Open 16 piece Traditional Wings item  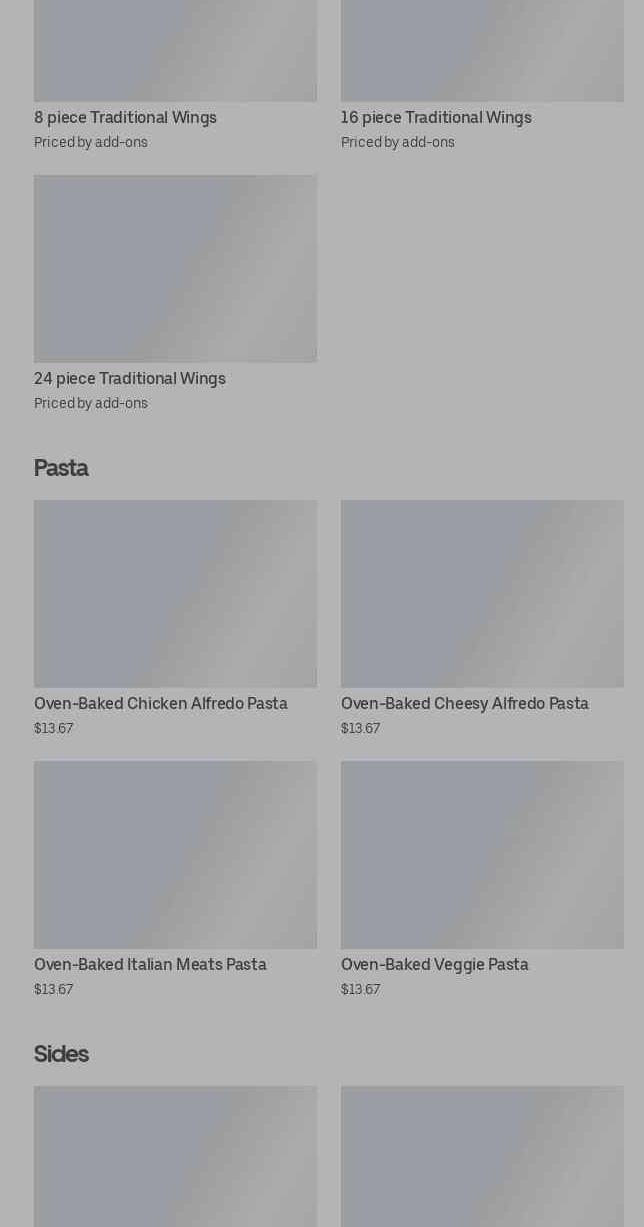tap(482, 76)
